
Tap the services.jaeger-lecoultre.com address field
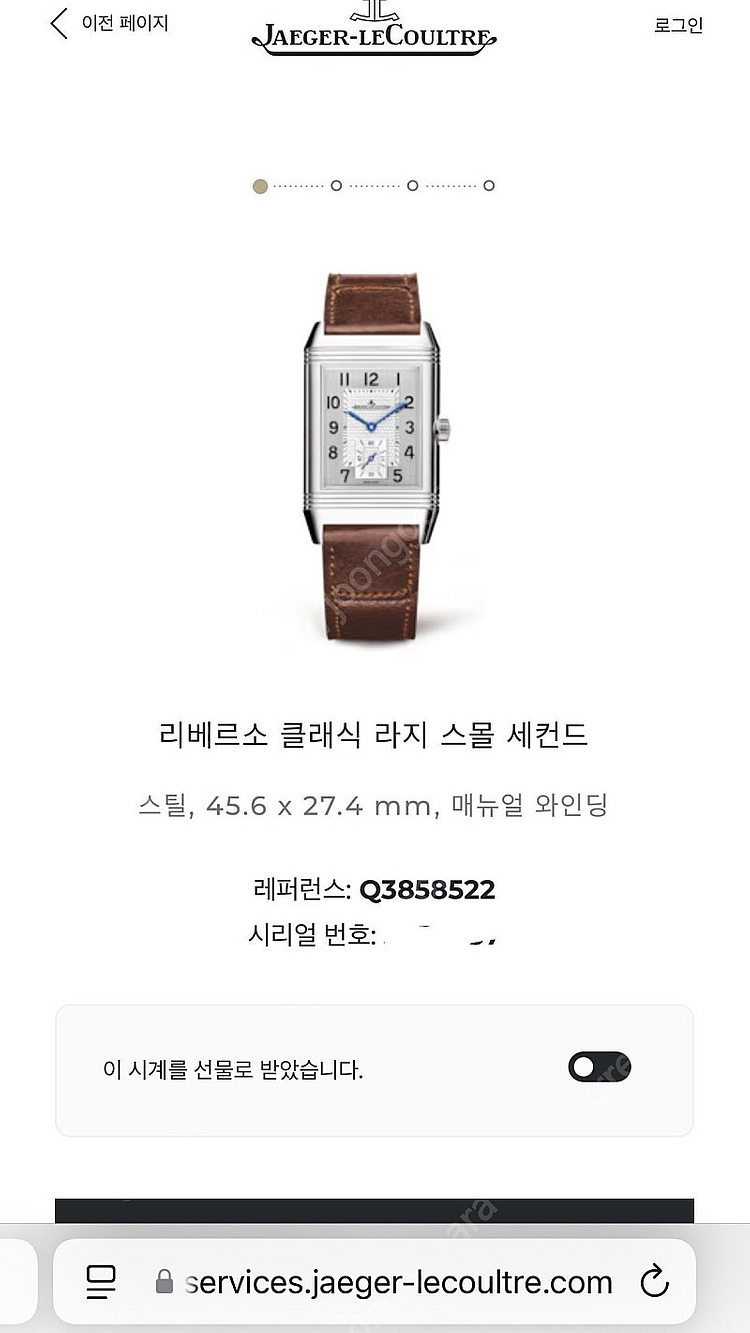[x=384, y=1282]
